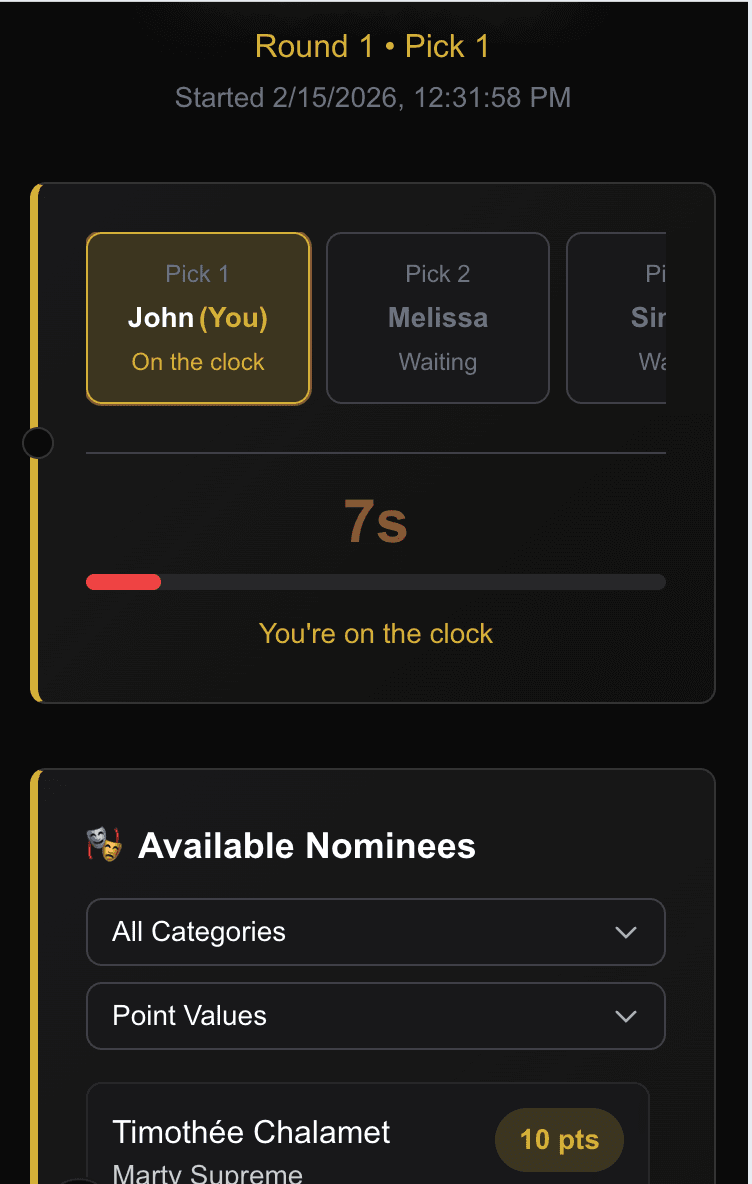Click the red countdown progress bar
Viewport: 752px width, 1184px height.
point(123,581)
